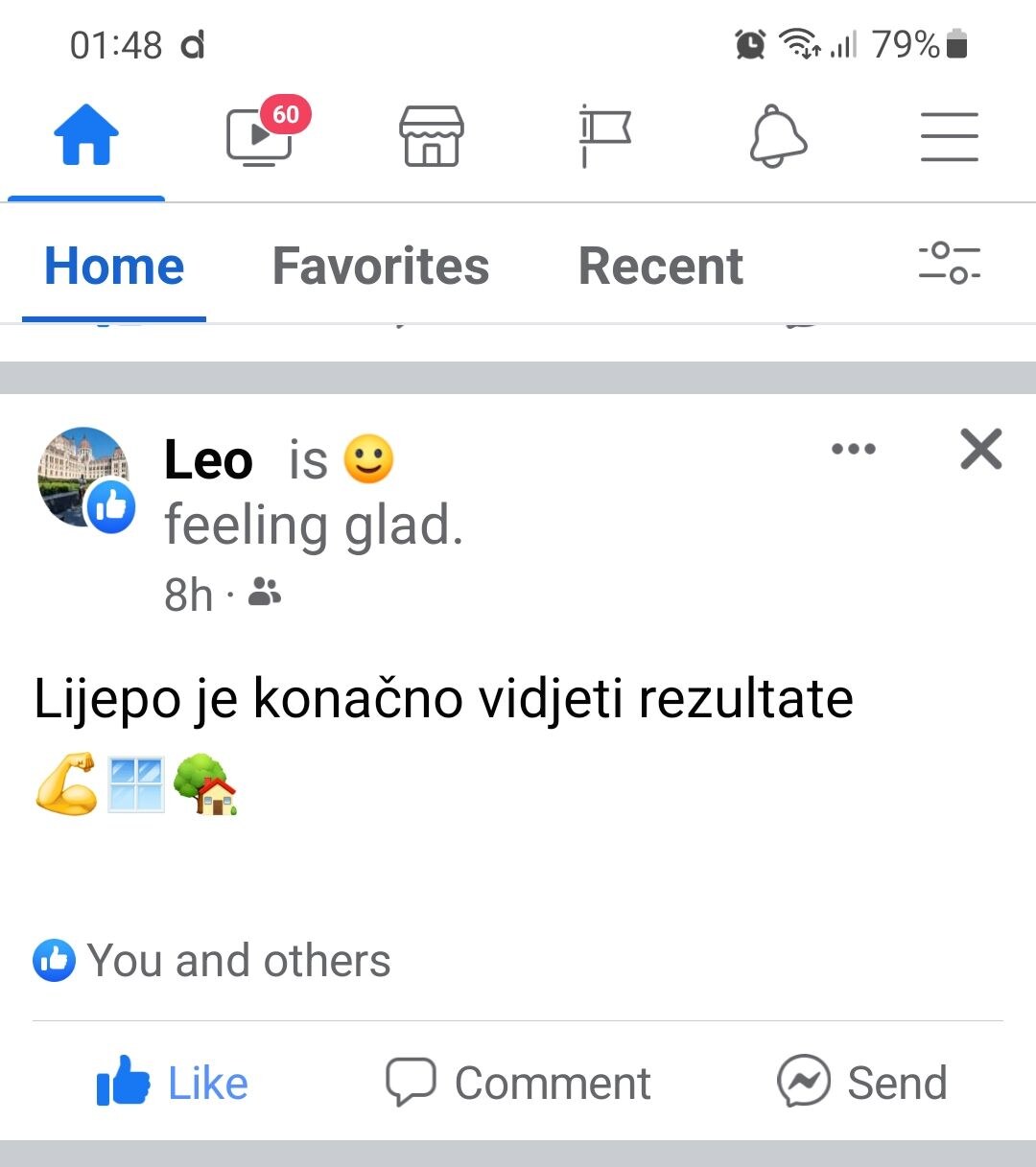Switch to the Favorites tab
The height and width of the screenshot is (1167, 1036).
[x=381, y=266]
